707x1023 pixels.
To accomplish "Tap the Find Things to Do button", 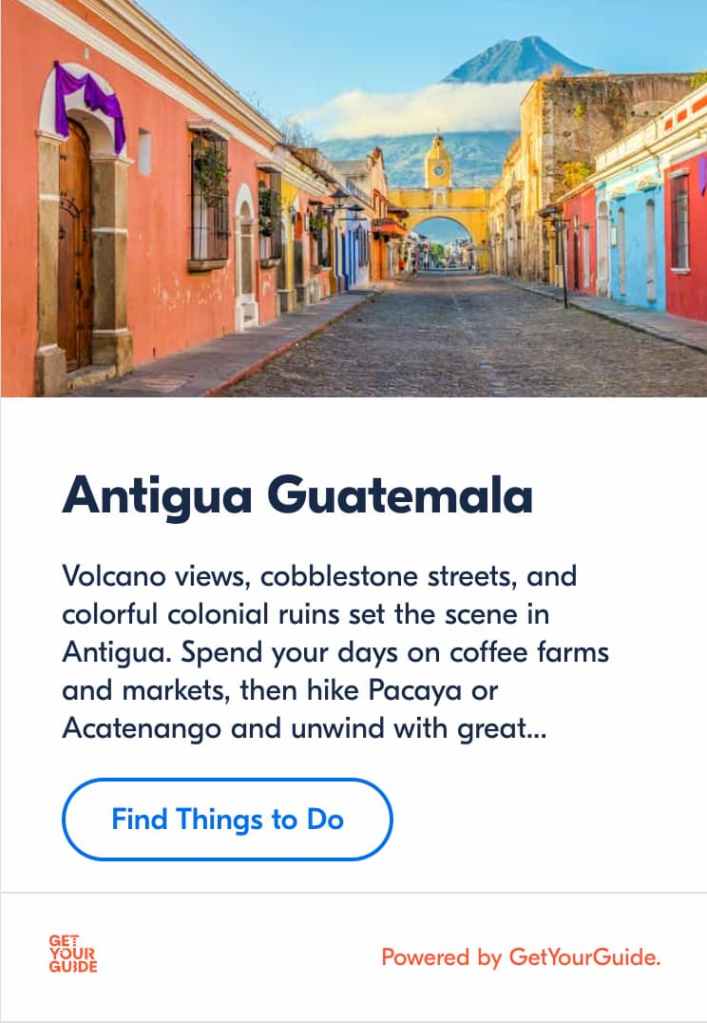I will click(x=227, y=820).
